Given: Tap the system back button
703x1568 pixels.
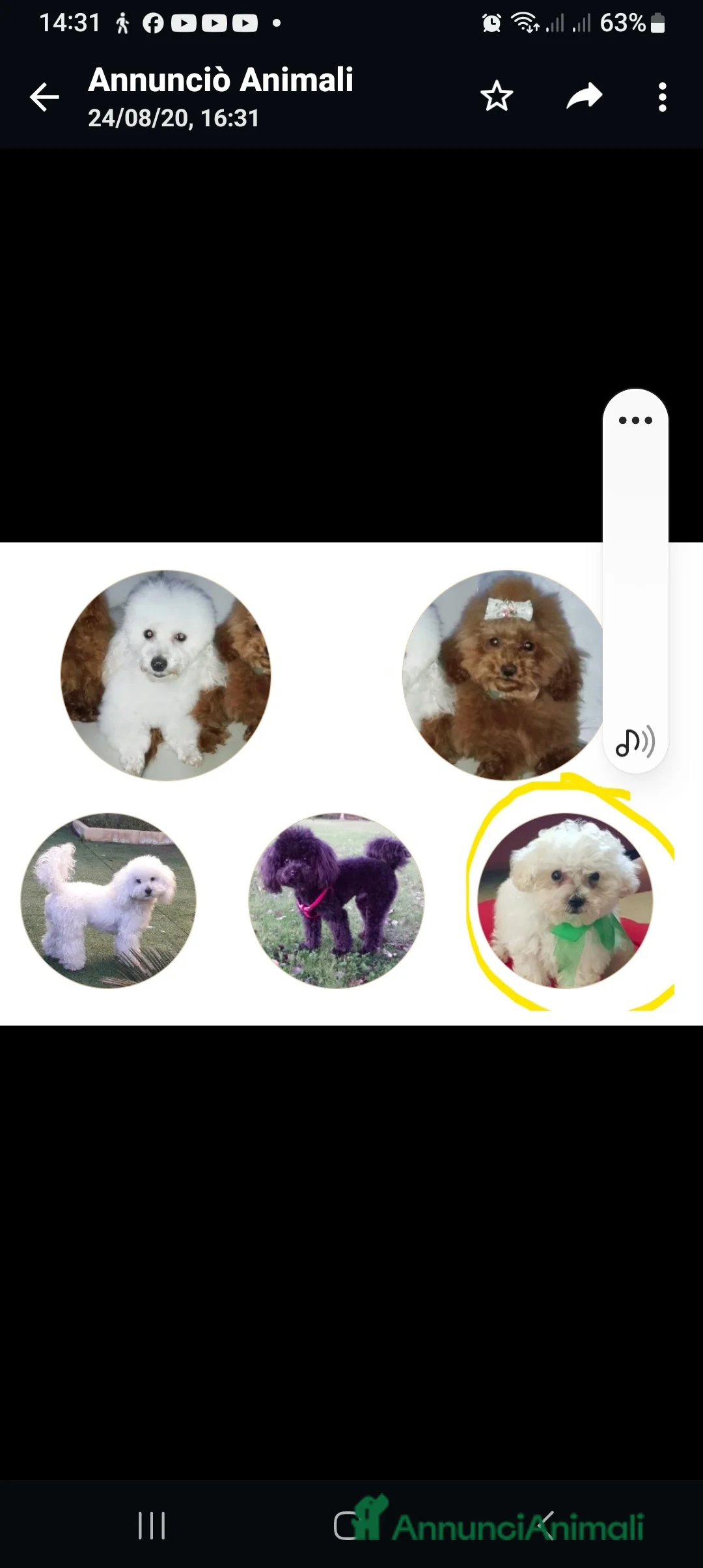Looking at the screenshot, I should [547, 1526].
